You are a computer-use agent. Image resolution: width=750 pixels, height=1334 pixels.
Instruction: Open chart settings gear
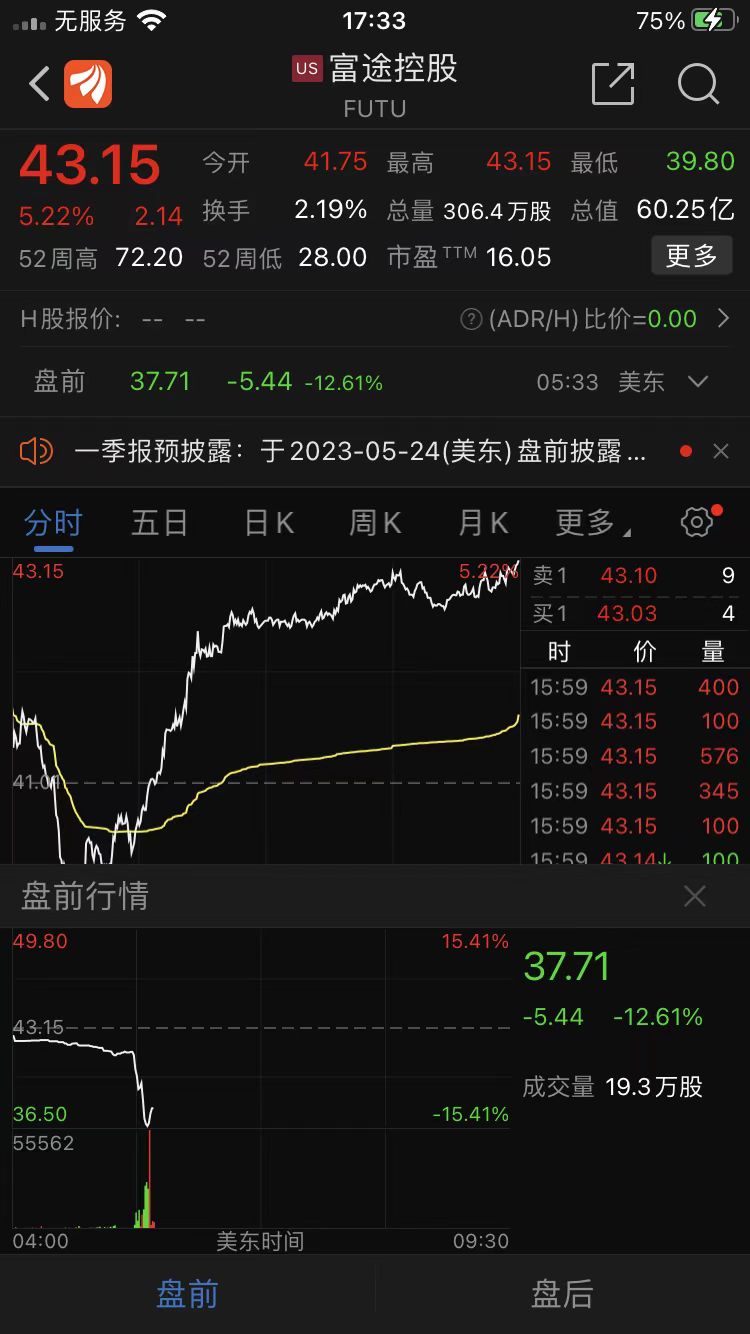[x=697, y=522]
